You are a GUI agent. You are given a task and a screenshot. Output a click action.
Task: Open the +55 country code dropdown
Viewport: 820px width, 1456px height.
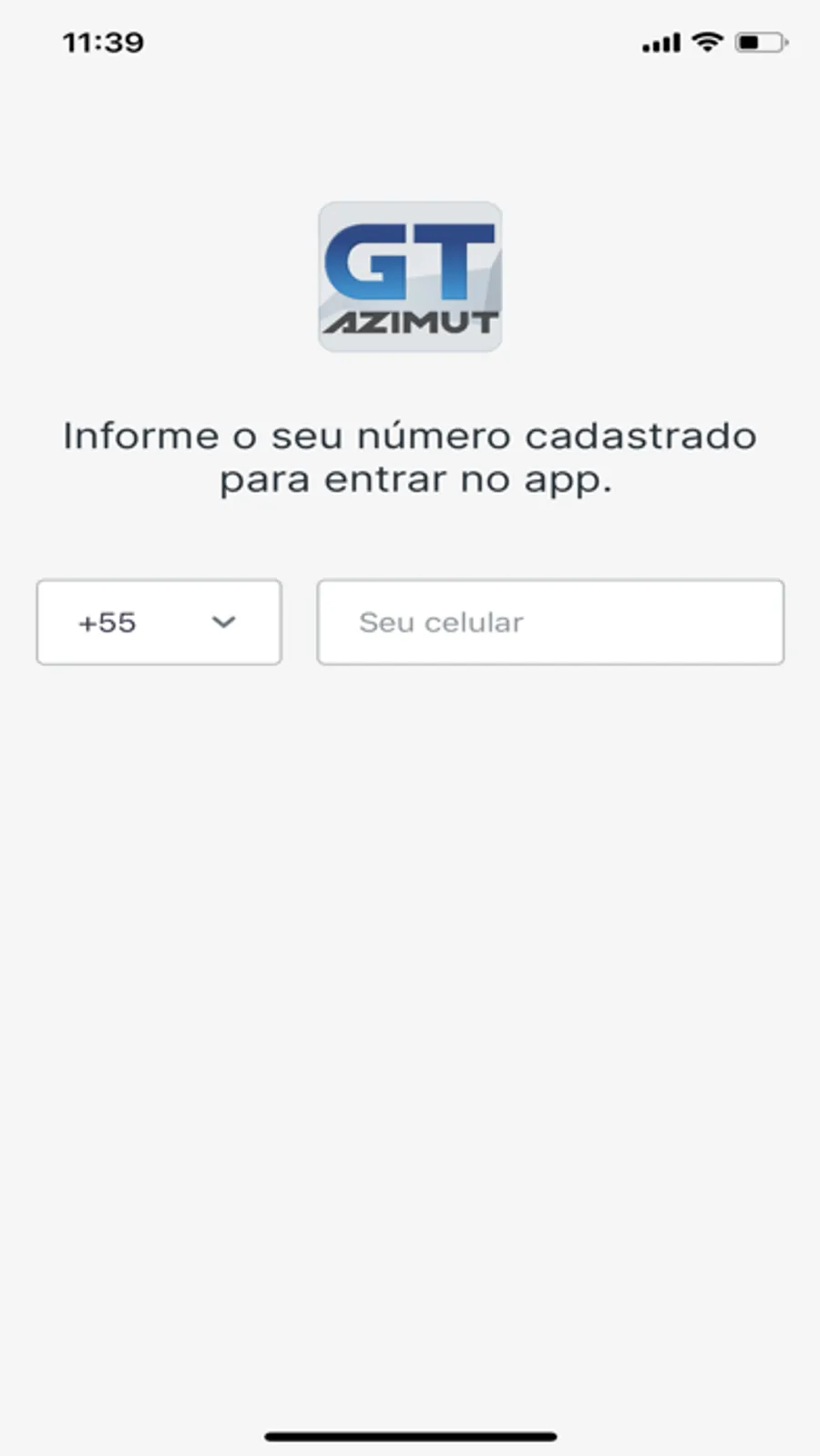(x=159, y=622)
